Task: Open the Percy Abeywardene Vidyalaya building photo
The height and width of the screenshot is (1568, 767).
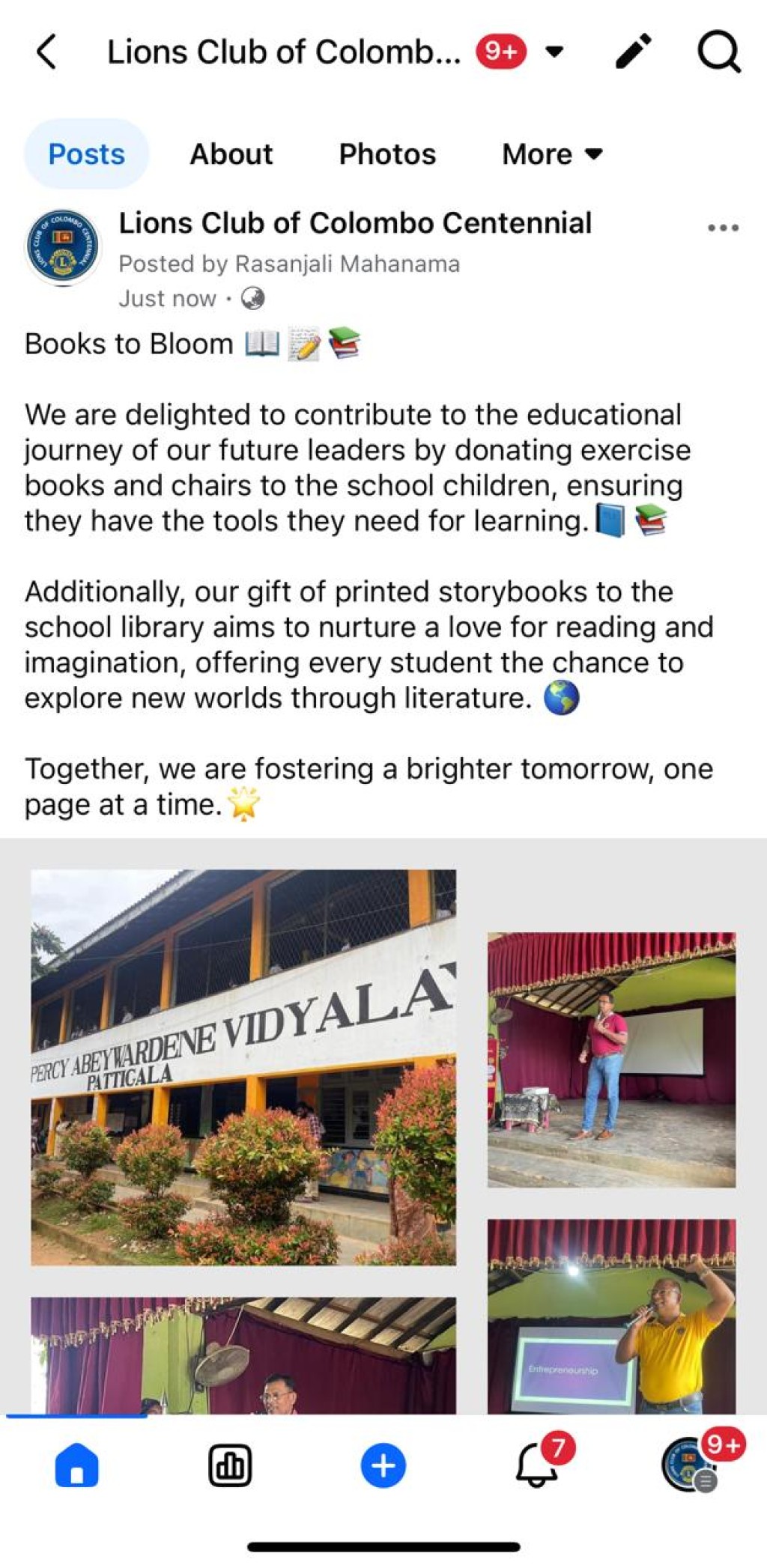Action: pos(243,1068)
